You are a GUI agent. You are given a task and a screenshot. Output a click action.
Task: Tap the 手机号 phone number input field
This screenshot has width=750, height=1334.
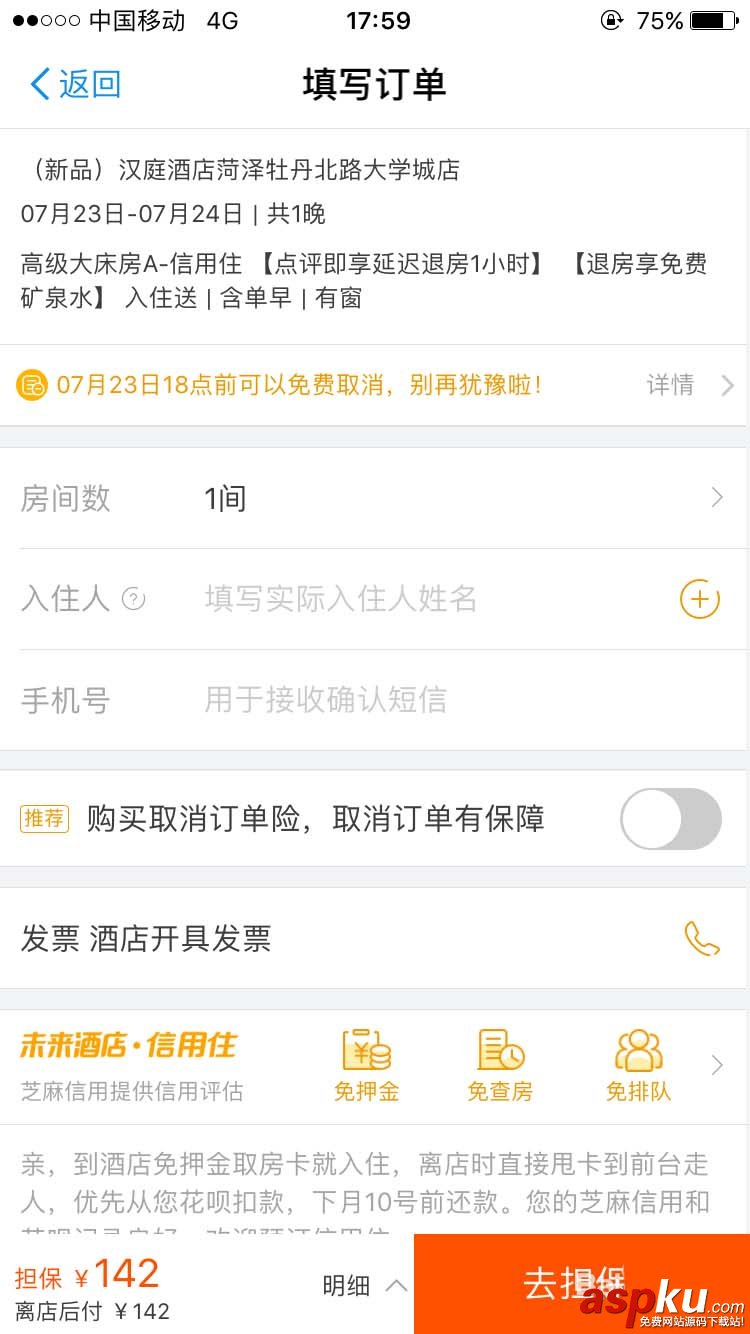click(x=400, y=700)
